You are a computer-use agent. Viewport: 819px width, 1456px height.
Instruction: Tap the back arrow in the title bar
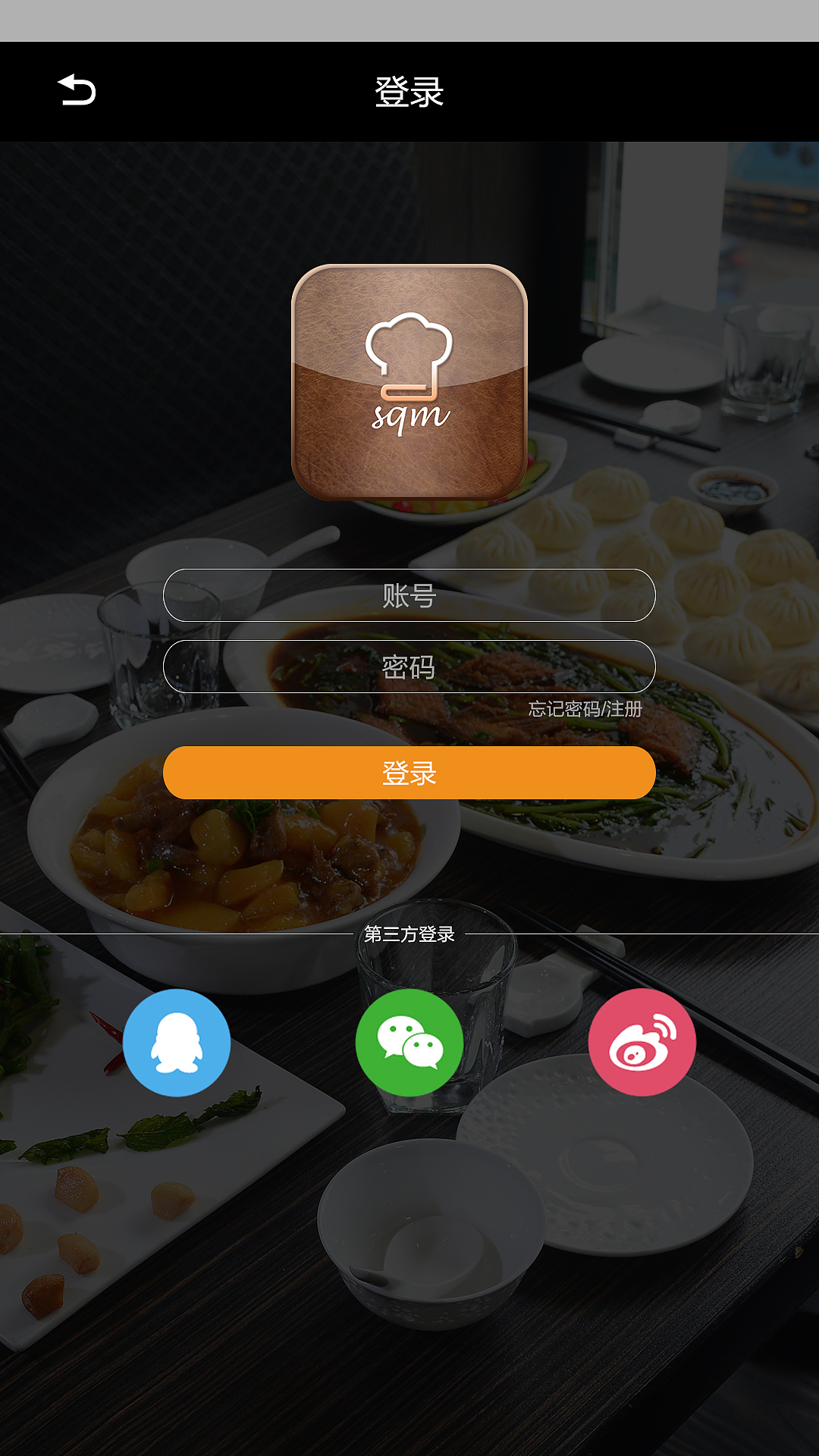pos(76,89)
